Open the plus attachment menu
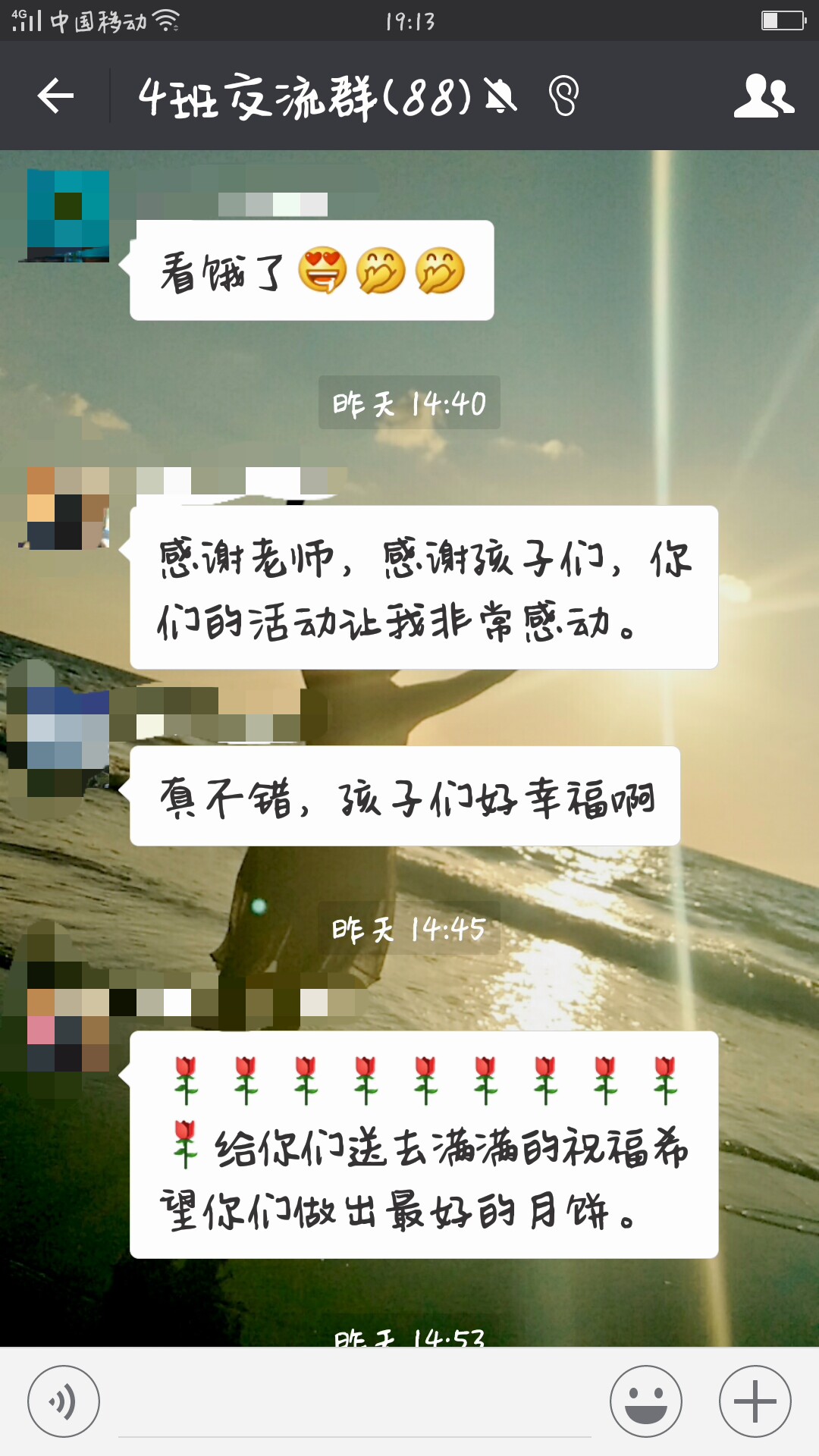 click(x=755, y=1401)
